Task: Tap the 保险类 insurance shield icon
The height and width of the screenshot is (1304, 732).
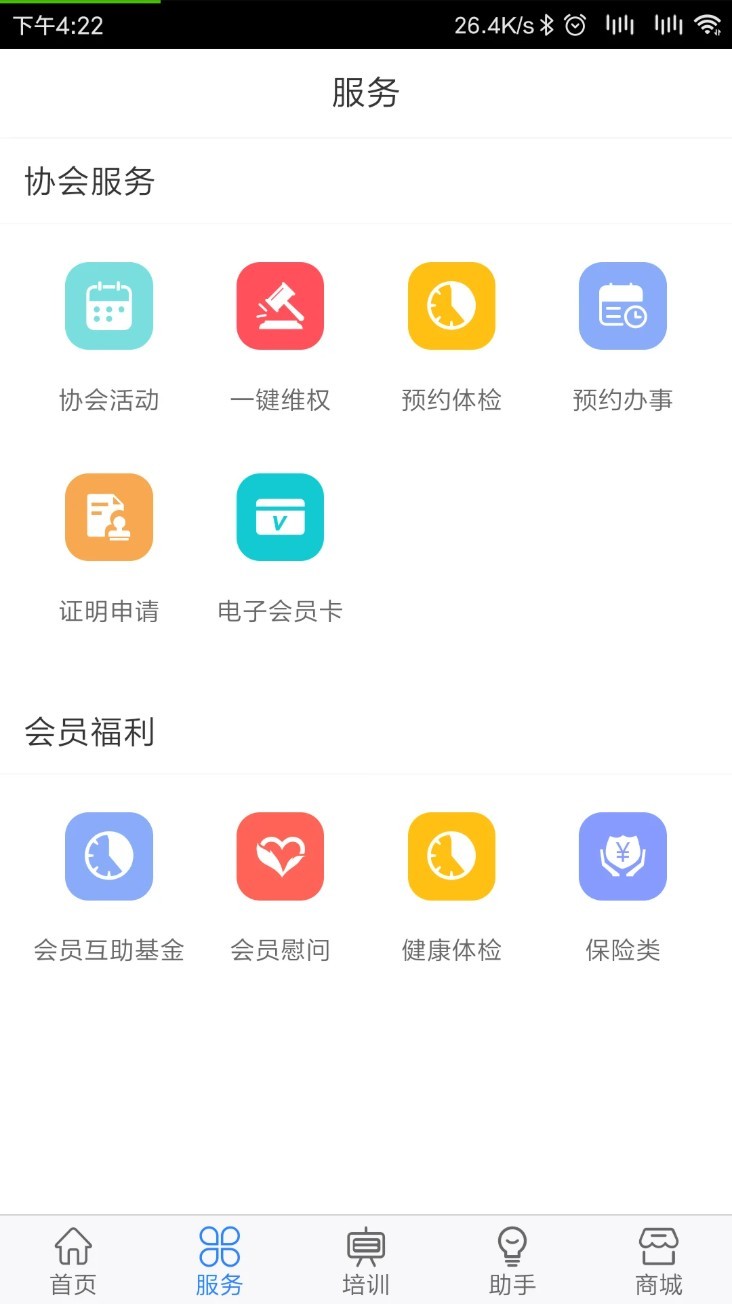Action: pyautogui.click(x=622, y=856)
